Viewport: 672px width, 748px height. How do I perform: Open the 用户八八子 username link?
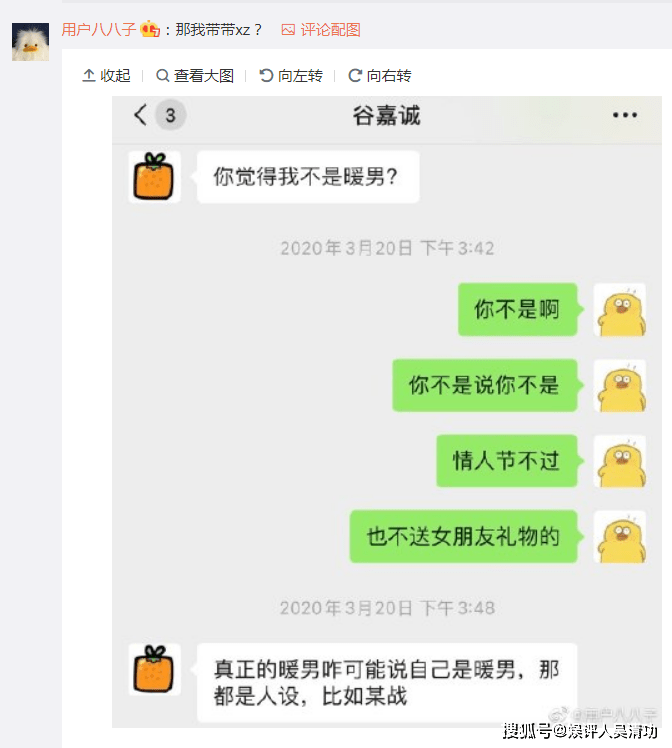99,30
